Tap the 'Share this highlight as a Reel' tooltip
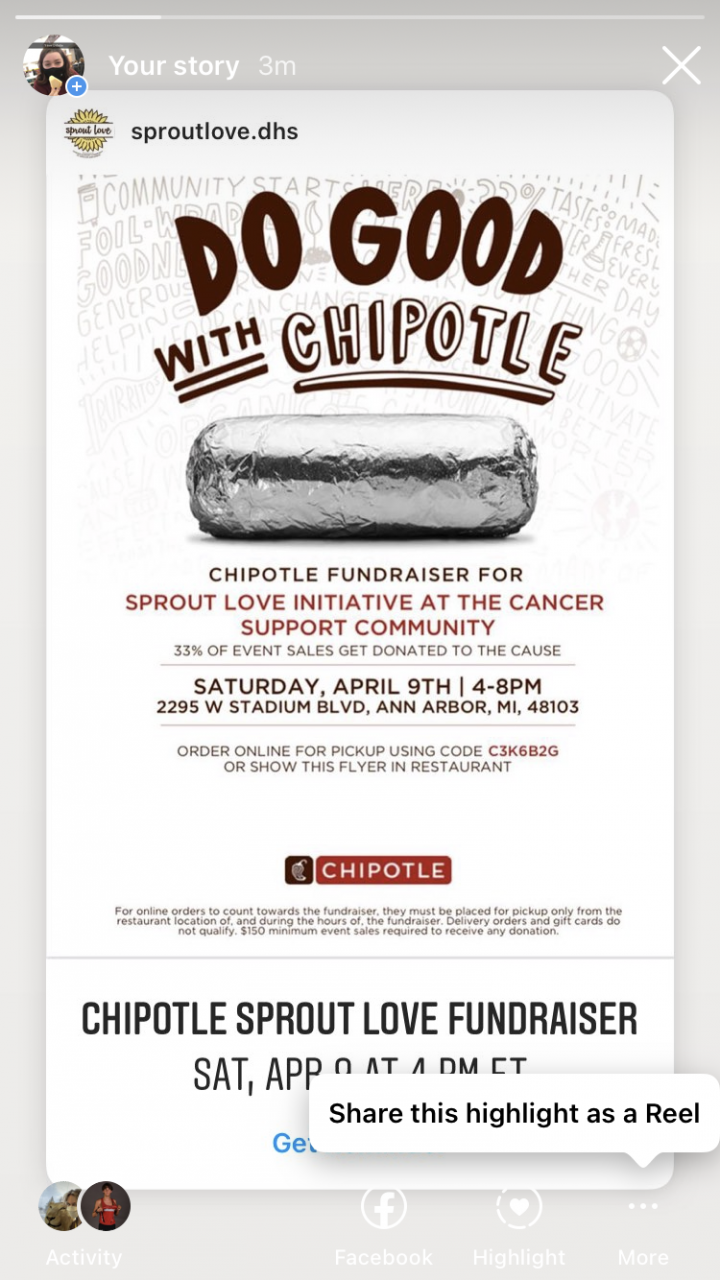 point(514,1113)
